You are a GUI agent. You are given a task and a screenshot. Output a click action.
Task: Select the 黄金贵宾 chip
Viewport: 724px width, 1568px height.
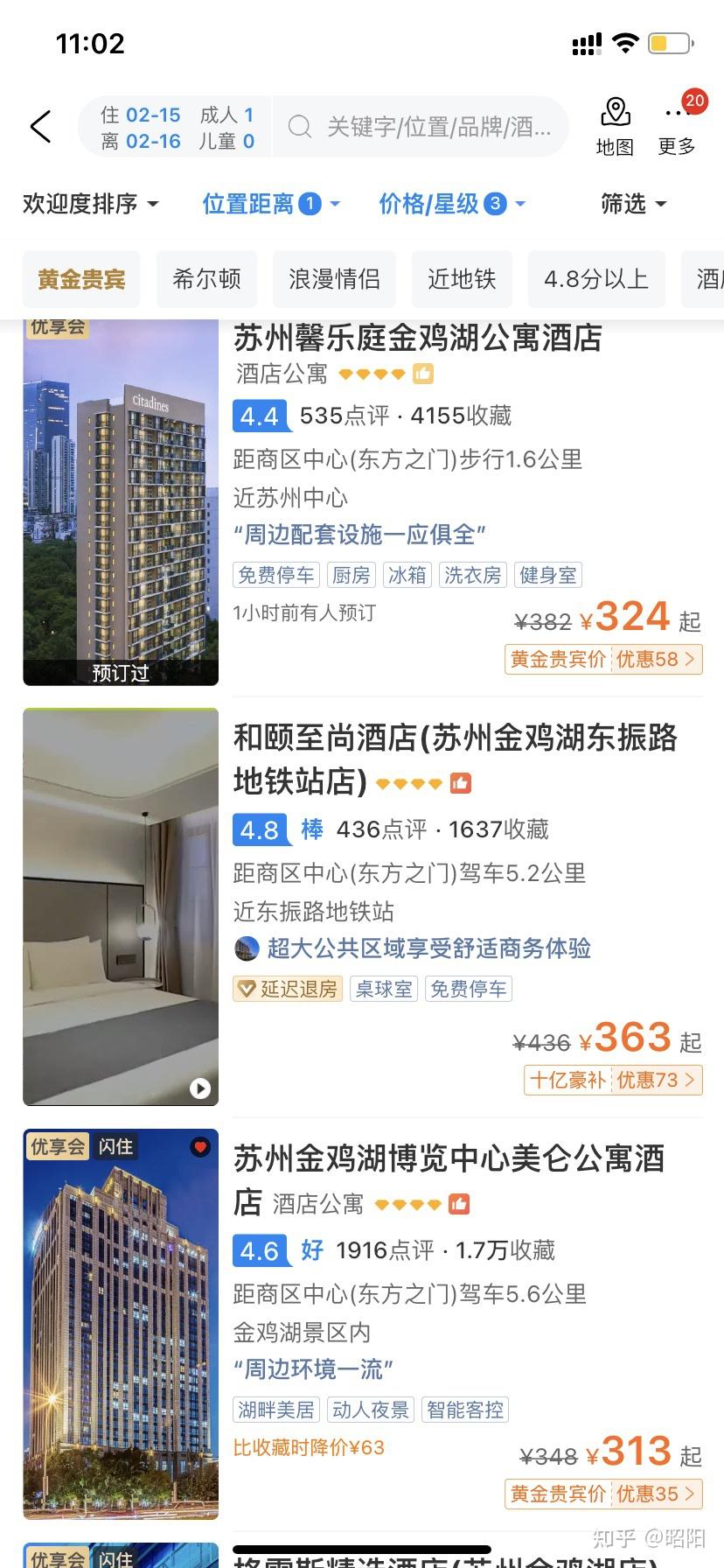81,279
